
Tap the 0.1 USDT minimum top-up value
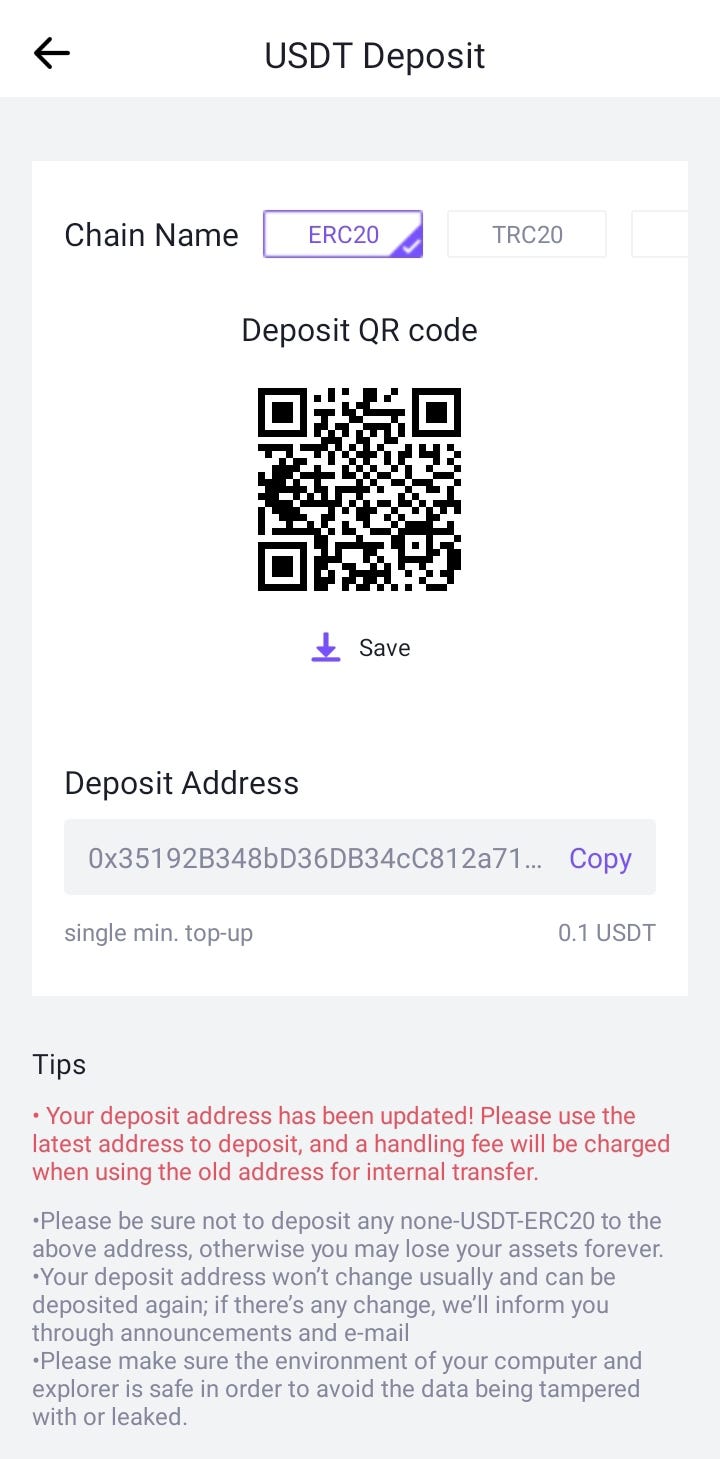click(x=607, y=932)
